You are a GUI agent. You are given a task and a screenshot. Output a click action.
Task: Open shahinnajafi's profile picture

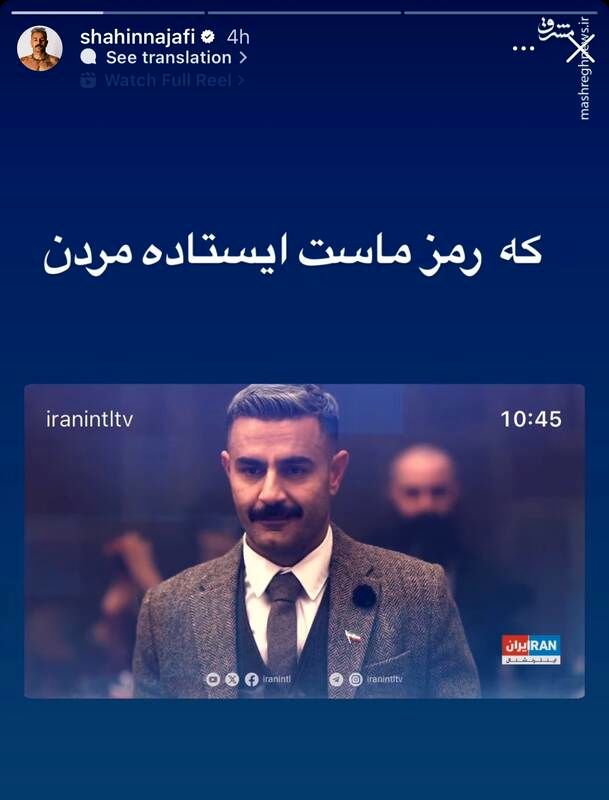coord(40,48)
